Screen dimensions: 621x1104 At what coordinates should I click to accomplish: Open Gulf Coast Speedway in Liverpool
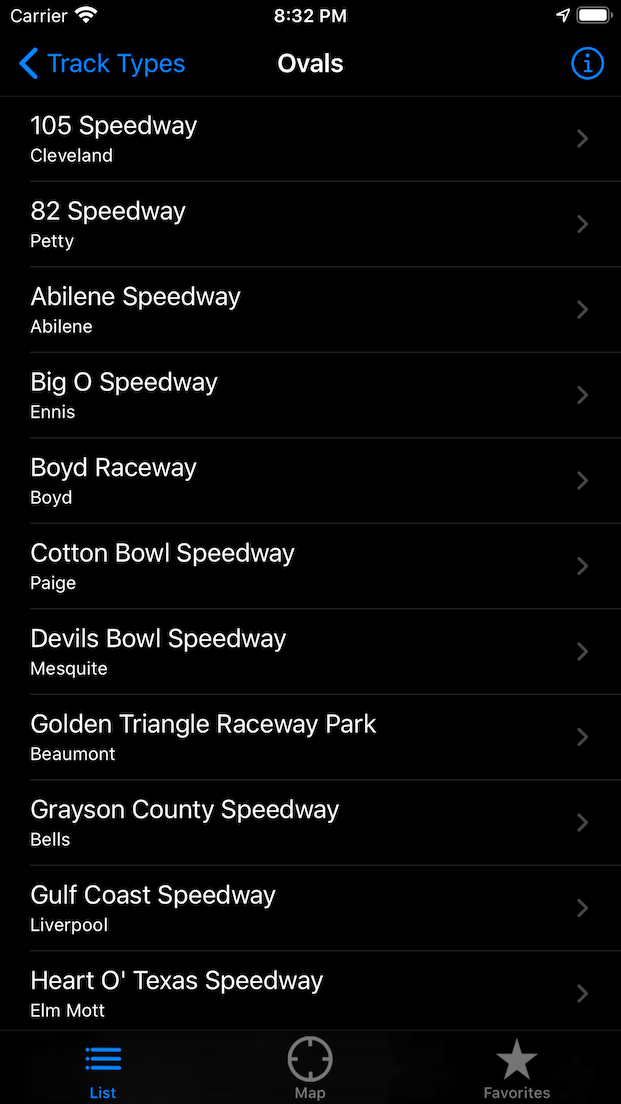pyautogui.click(x=310, y=908)
